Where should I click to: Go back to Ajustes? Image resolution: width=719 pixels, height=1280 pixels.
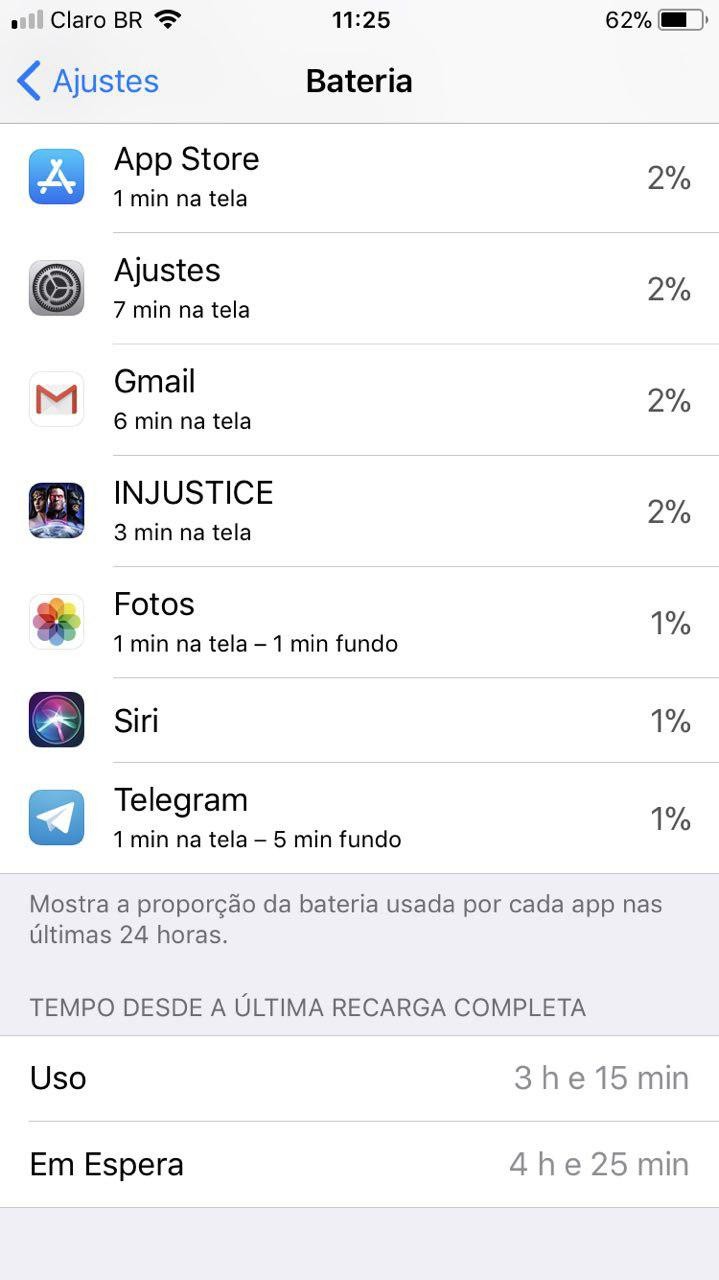(x=88, y=81)
